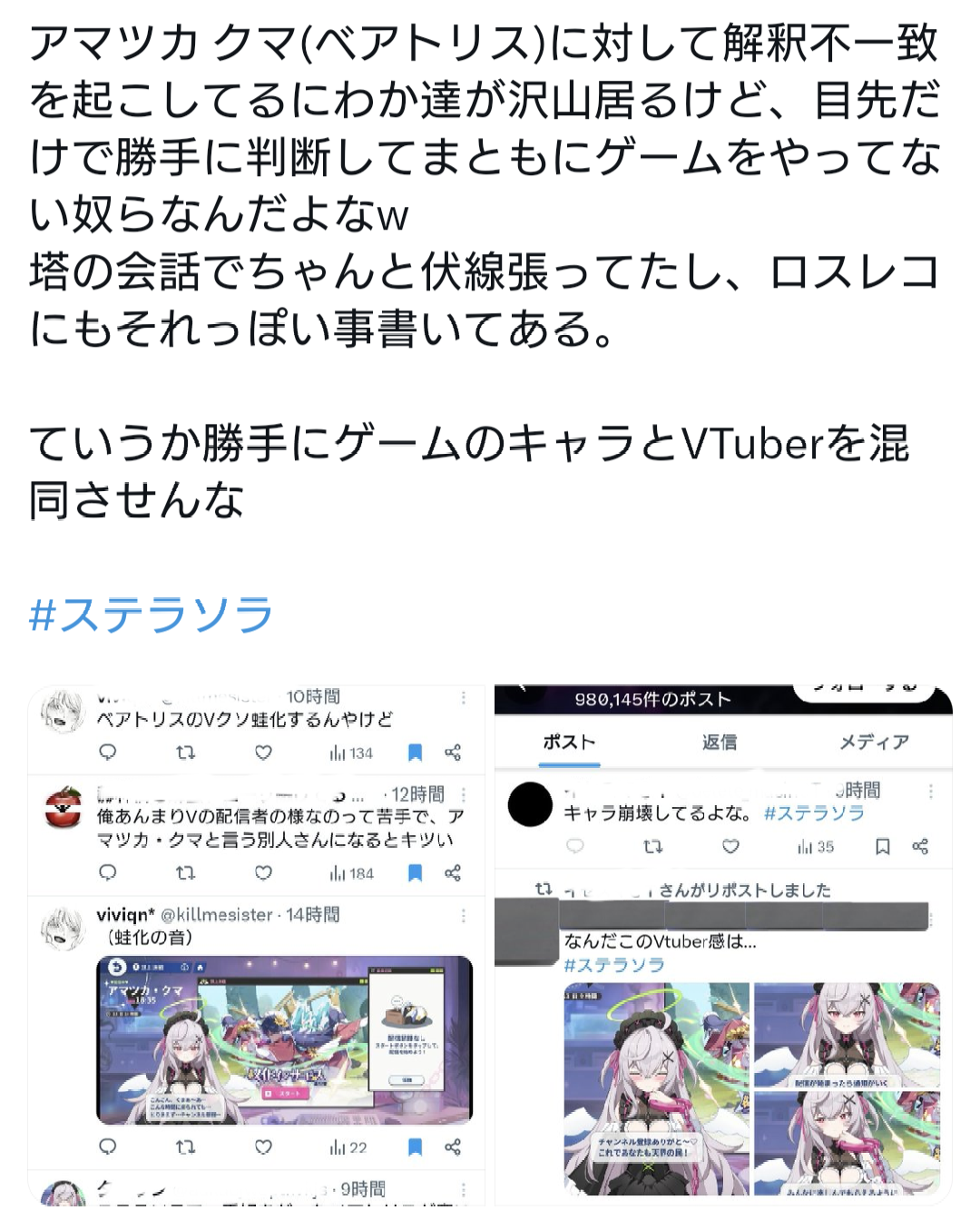Image resolution: width=980 pixels, height=1230 pixels.
Task: Open the left attached screenshot image
Action: point(257,944)
